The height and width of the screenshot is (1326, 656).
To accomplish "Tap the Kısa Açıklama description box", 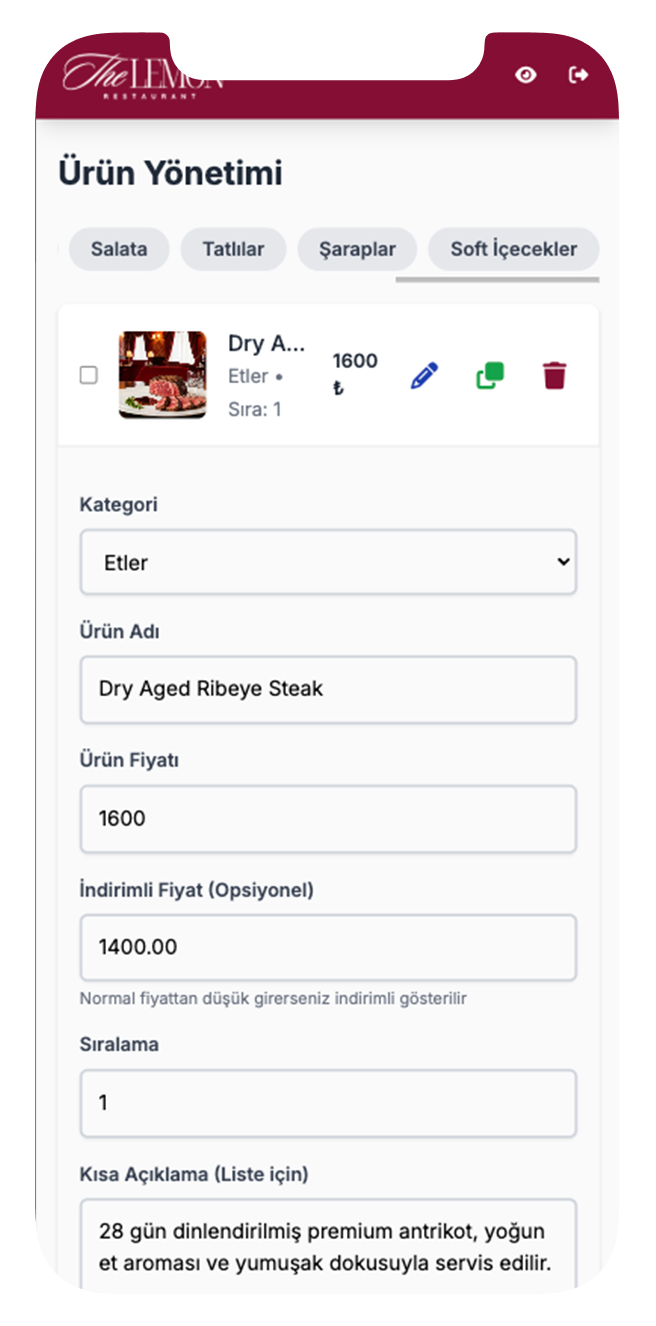I will pos(328,1243).
